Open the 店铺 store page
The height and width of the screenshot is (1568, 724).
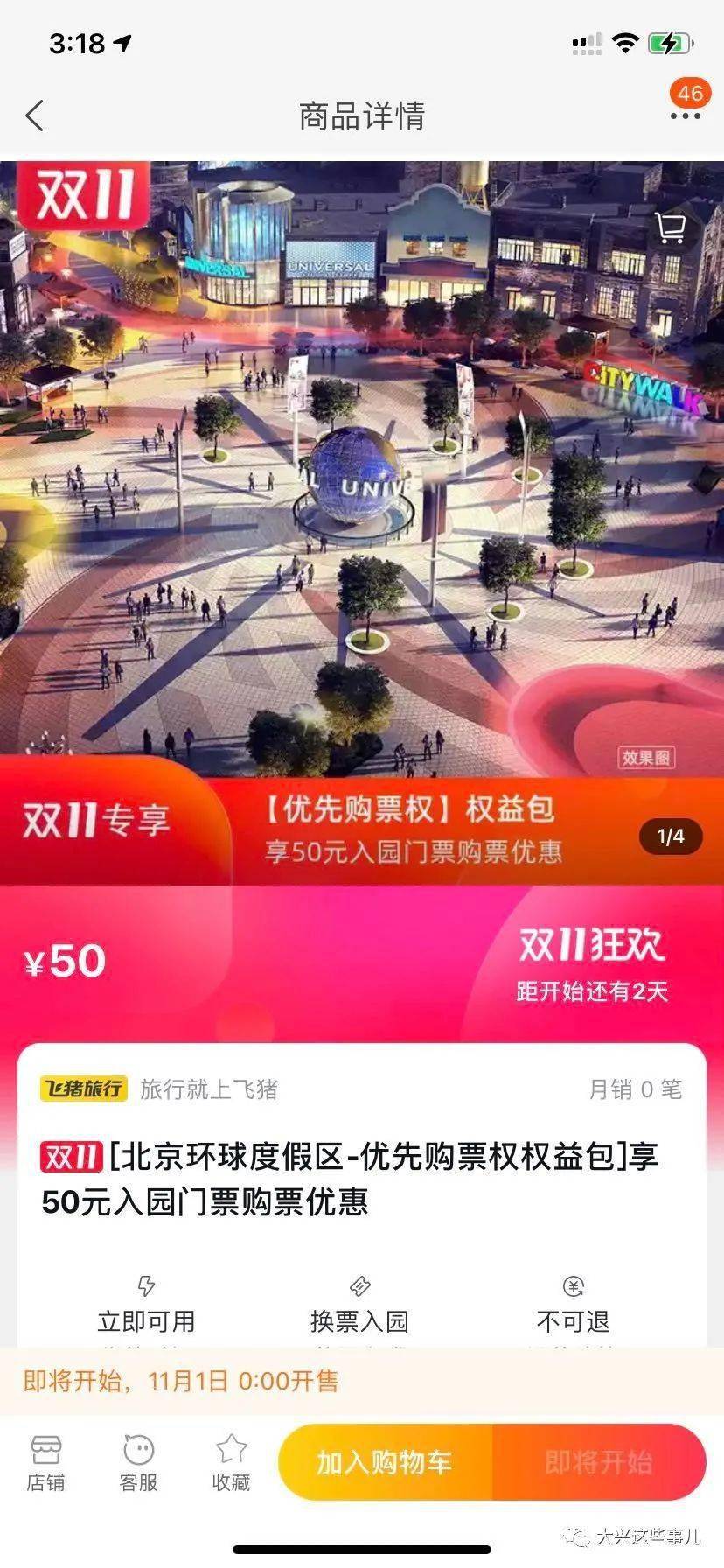coord(45,1464)
